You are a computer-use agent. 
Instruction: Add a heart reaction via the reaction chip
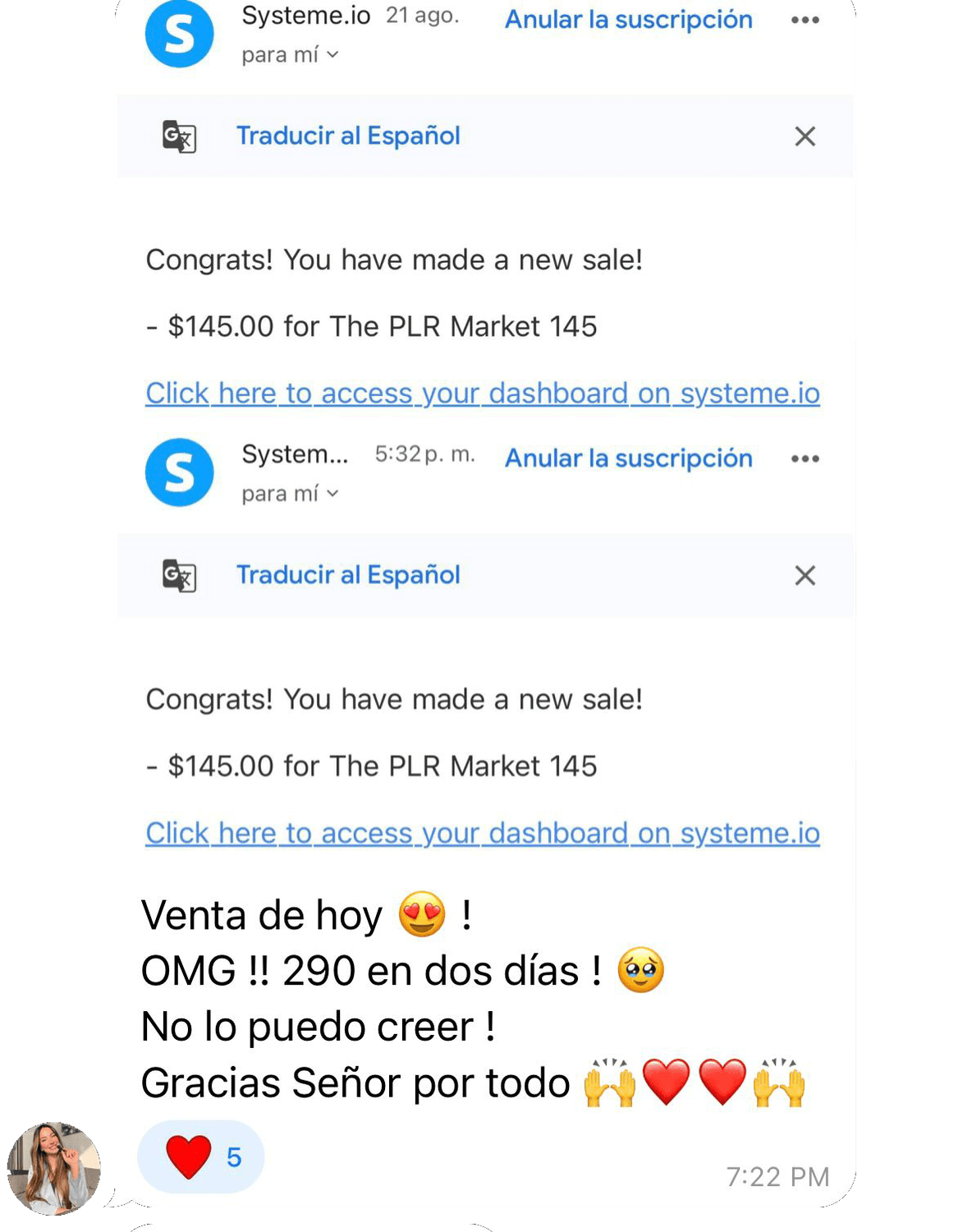click(x=201, y=1156)
